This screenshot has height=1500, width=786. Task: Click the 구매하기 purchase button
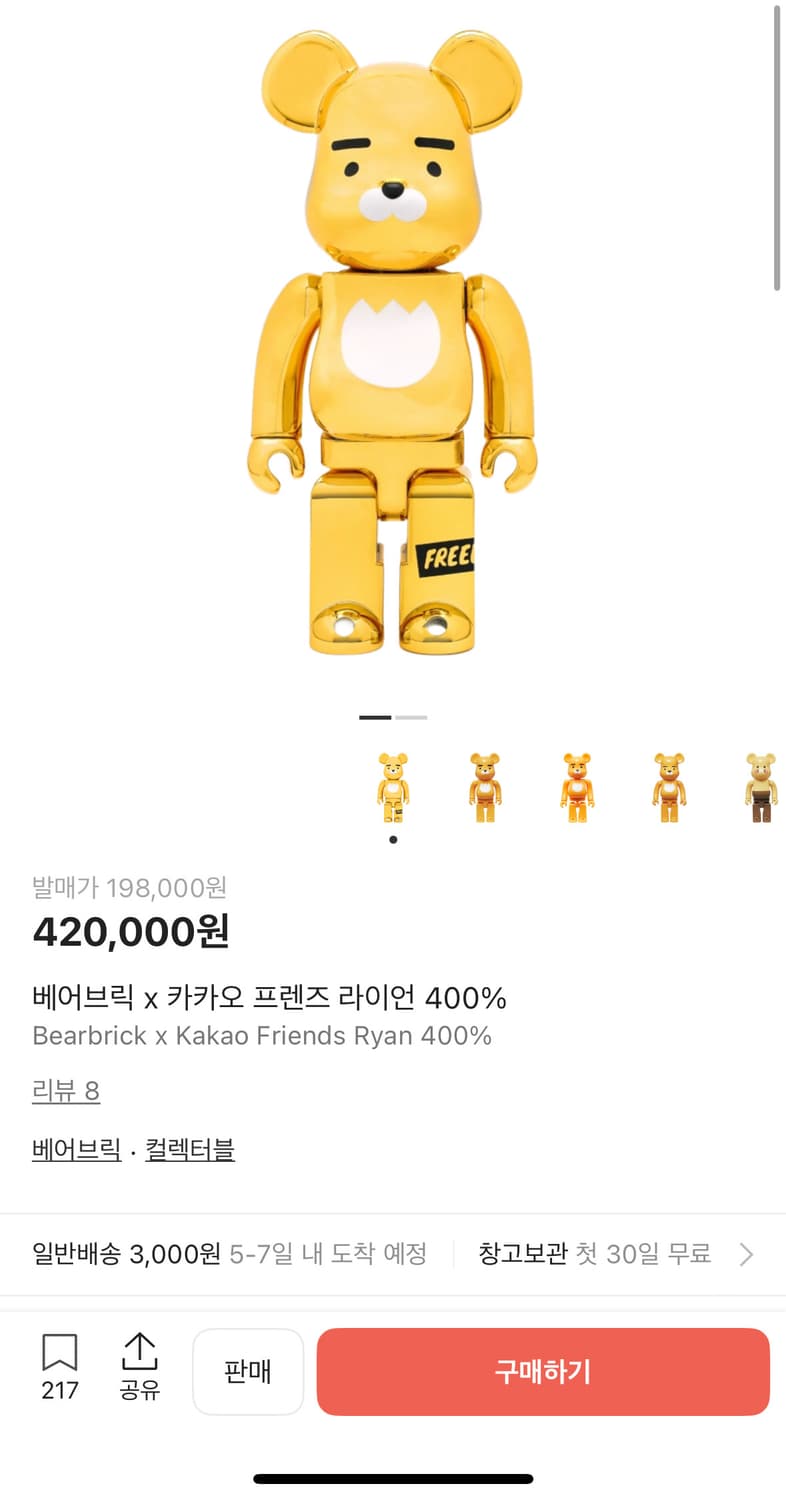coord(543,1371)
